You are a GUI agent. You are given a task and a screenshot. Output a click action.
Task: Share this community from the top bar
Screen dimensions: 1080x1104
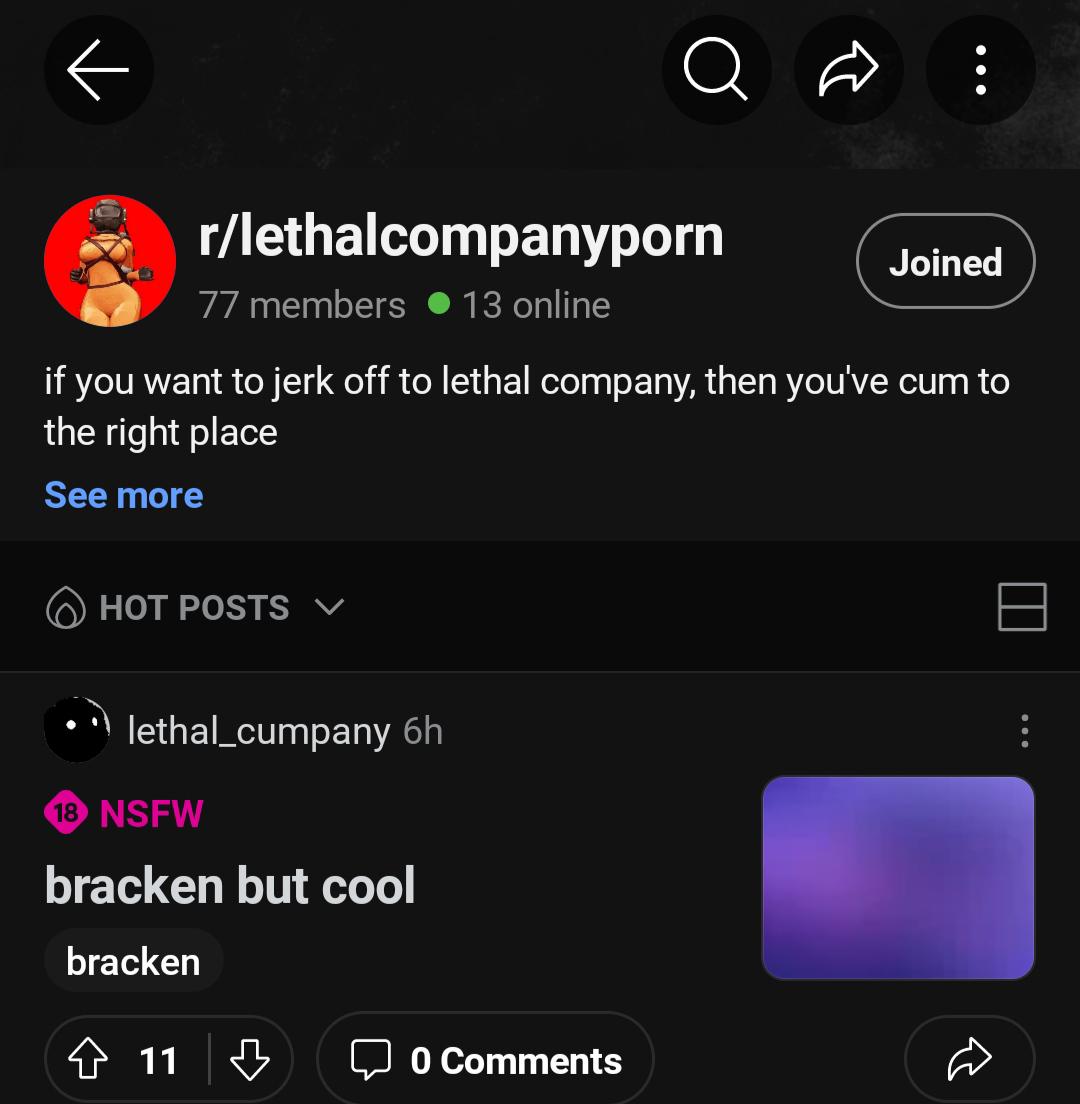848,70
